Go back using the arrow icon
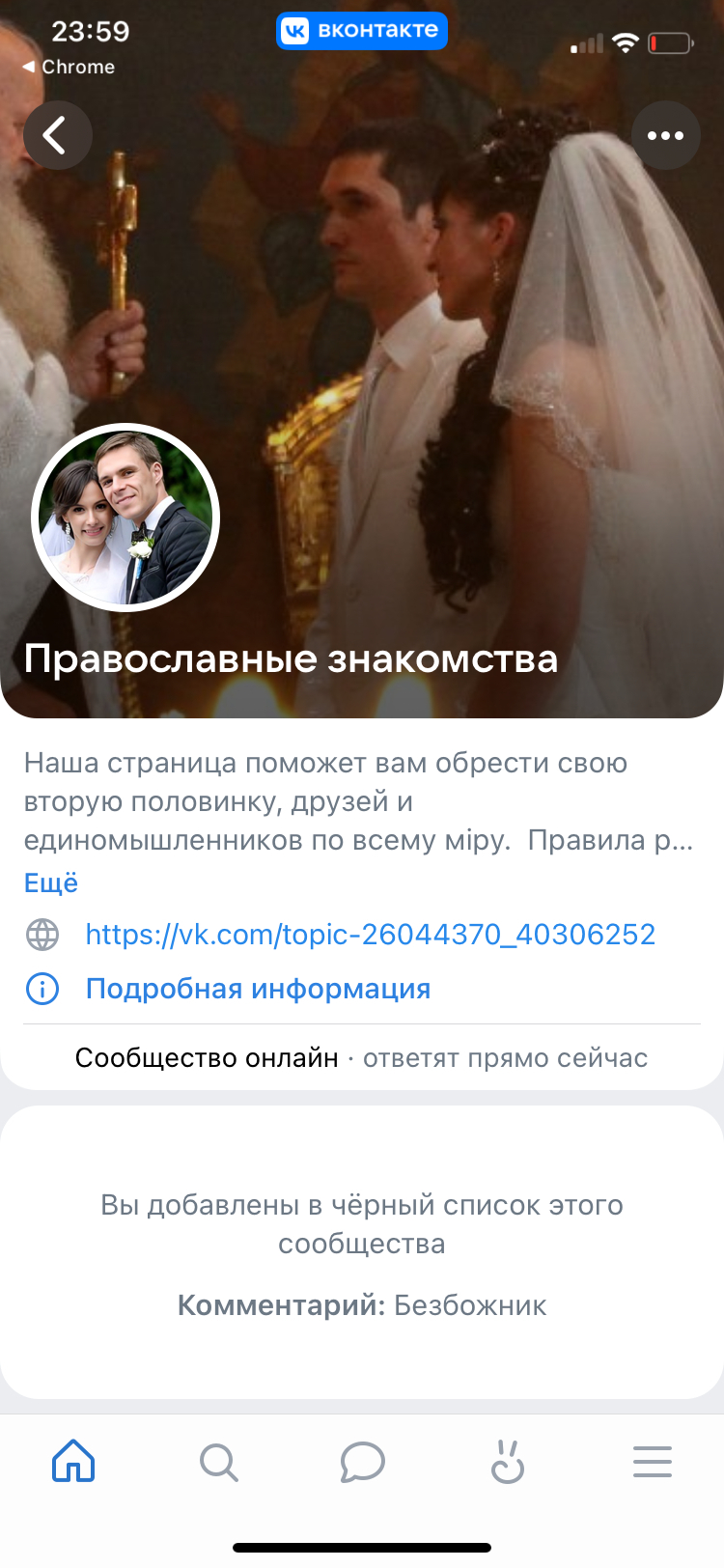The width and height of the screenshot is (724, 1568). pyautogui.click(x=57, y=135)
